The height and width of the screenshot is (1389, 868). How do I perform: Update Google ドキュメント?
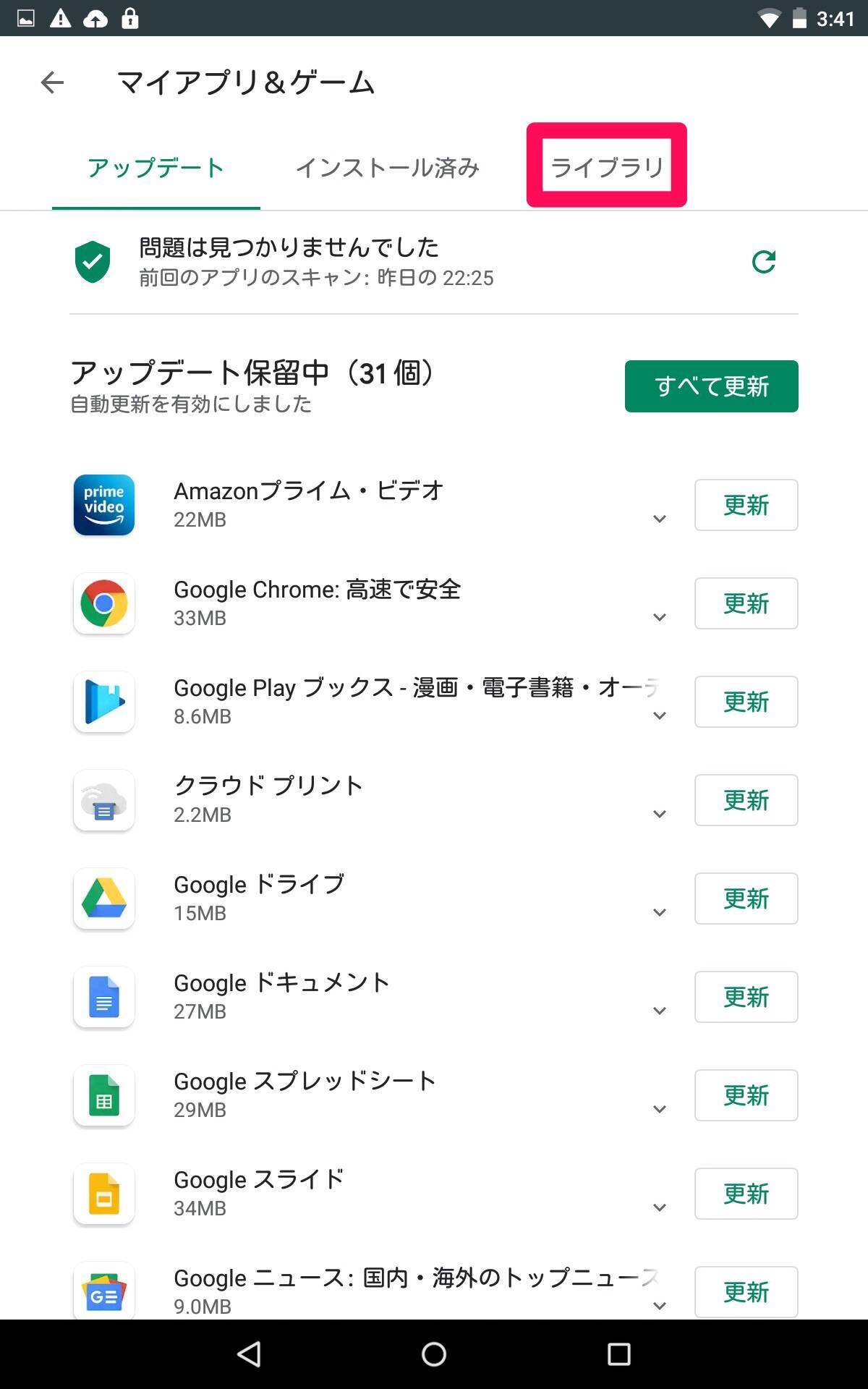pos(746,997)
